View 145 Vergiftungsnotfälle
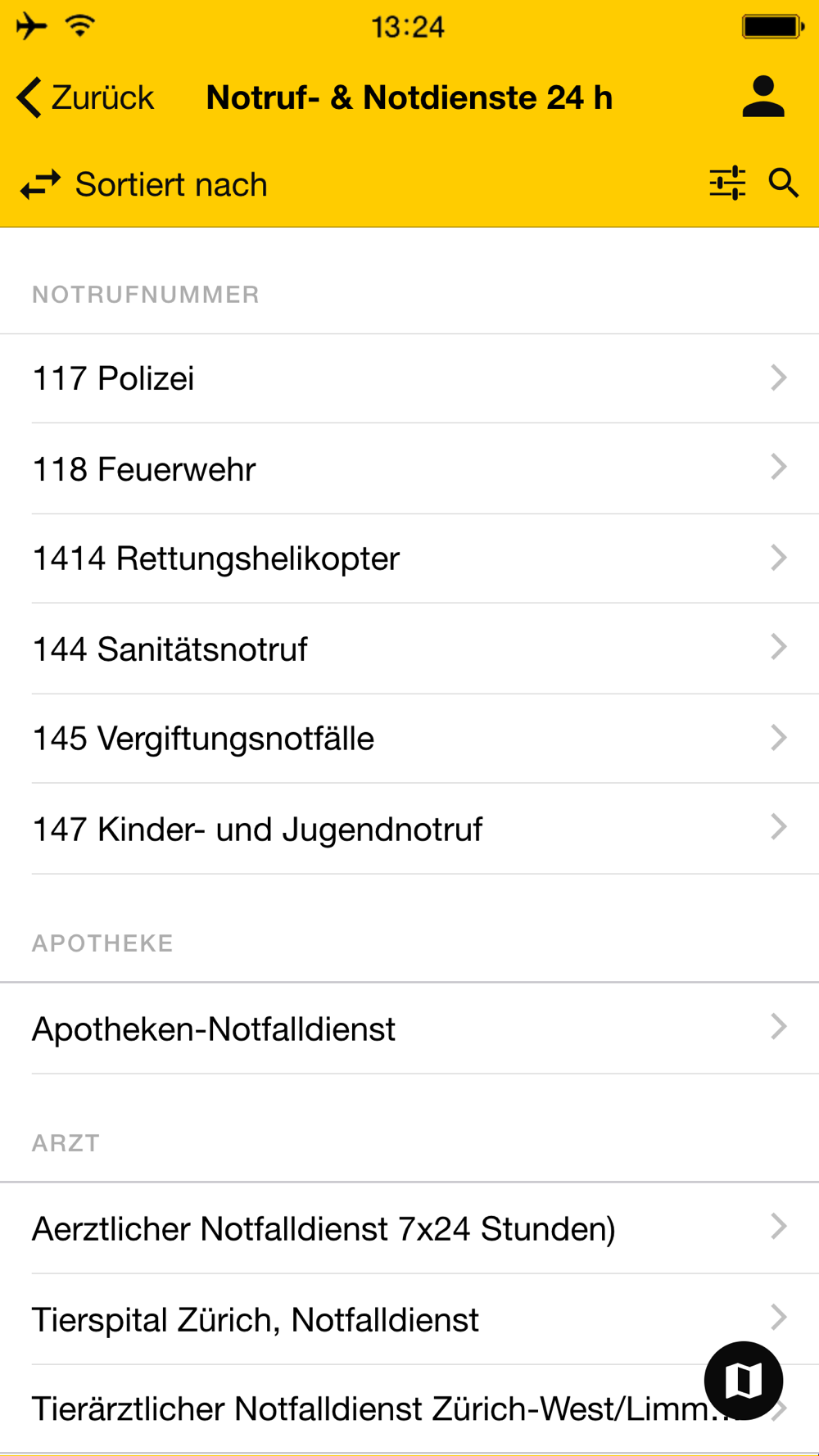Viewport: 819px width, 1456px height. [x=409, y=739]
